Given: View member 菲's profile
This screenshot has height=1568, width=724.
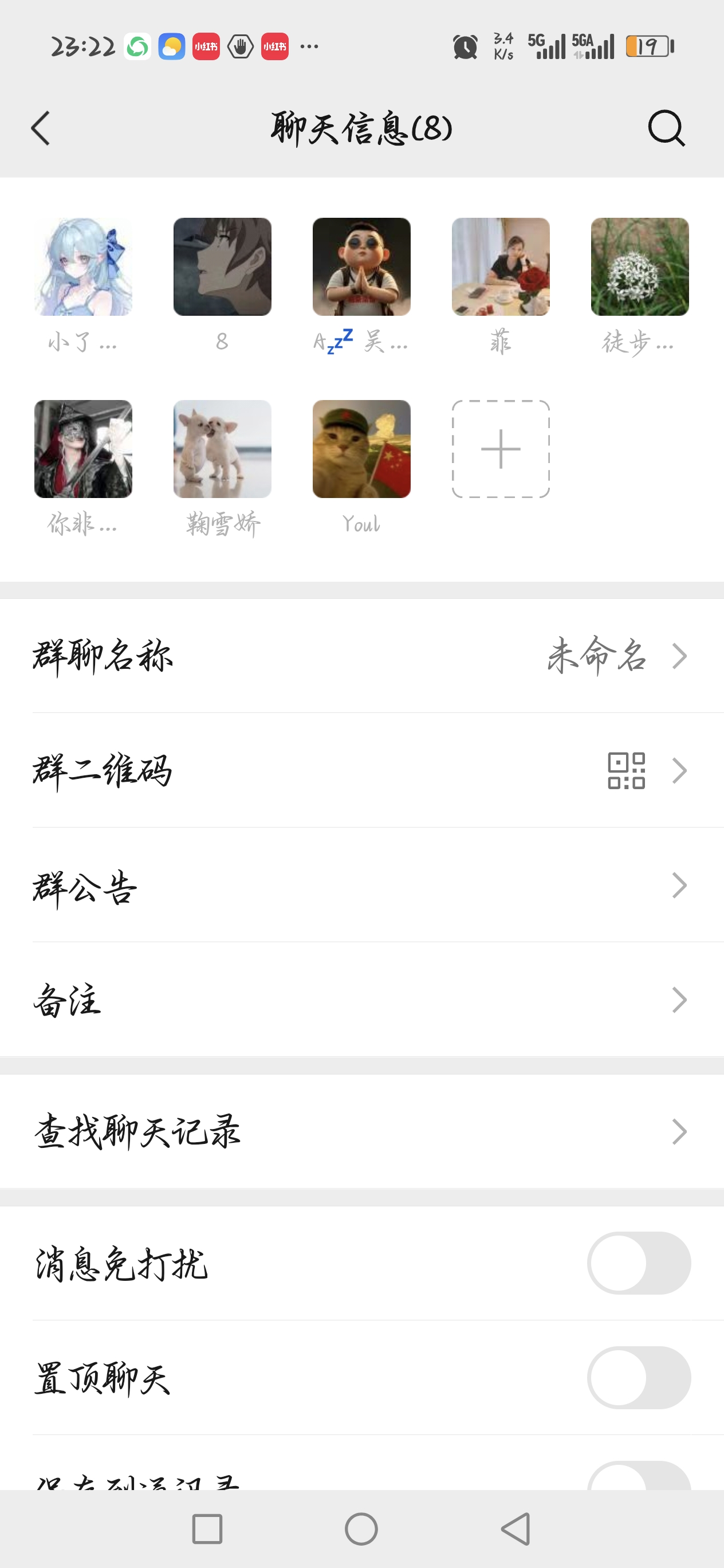Looking at the screenshot, I should 500,267.
